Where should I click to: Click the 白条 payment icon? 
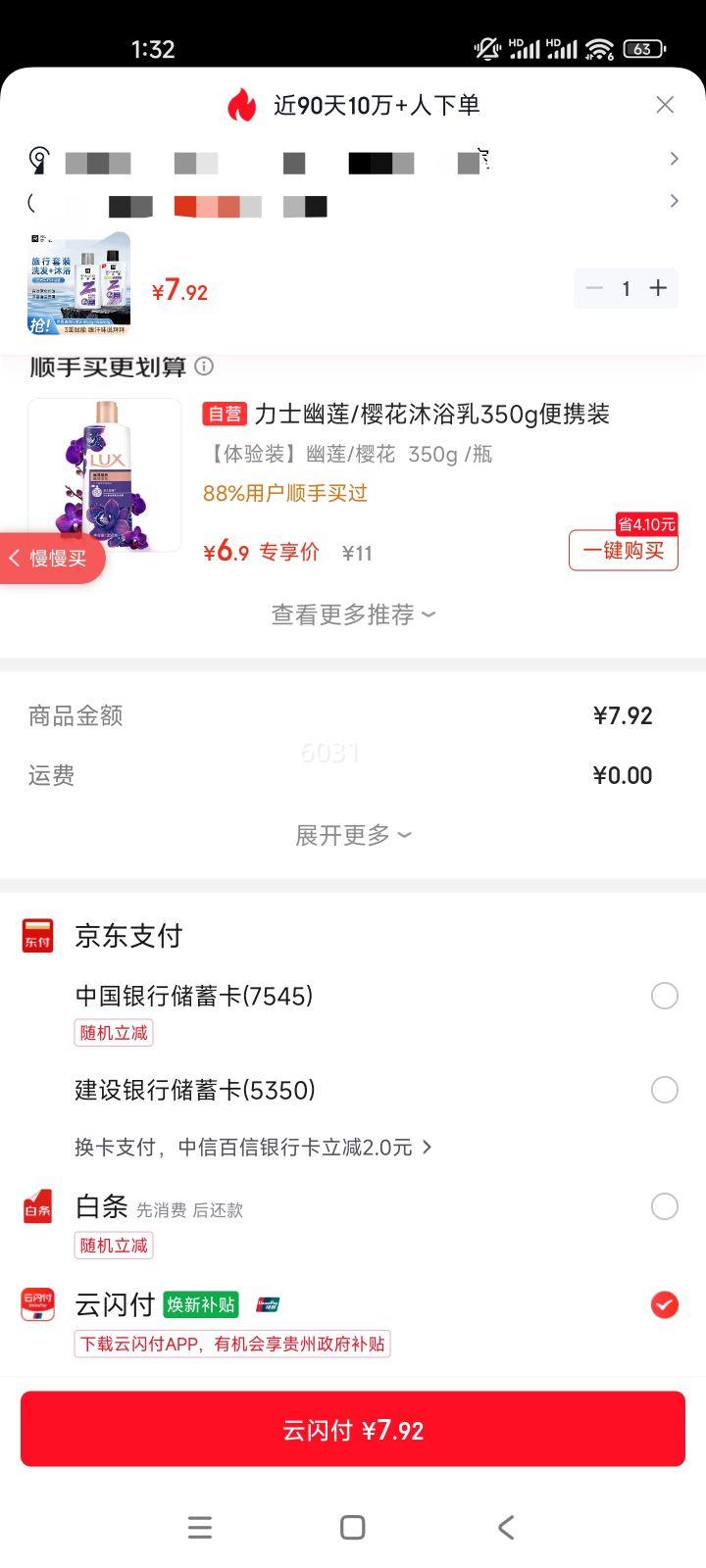pos(37,1206)
